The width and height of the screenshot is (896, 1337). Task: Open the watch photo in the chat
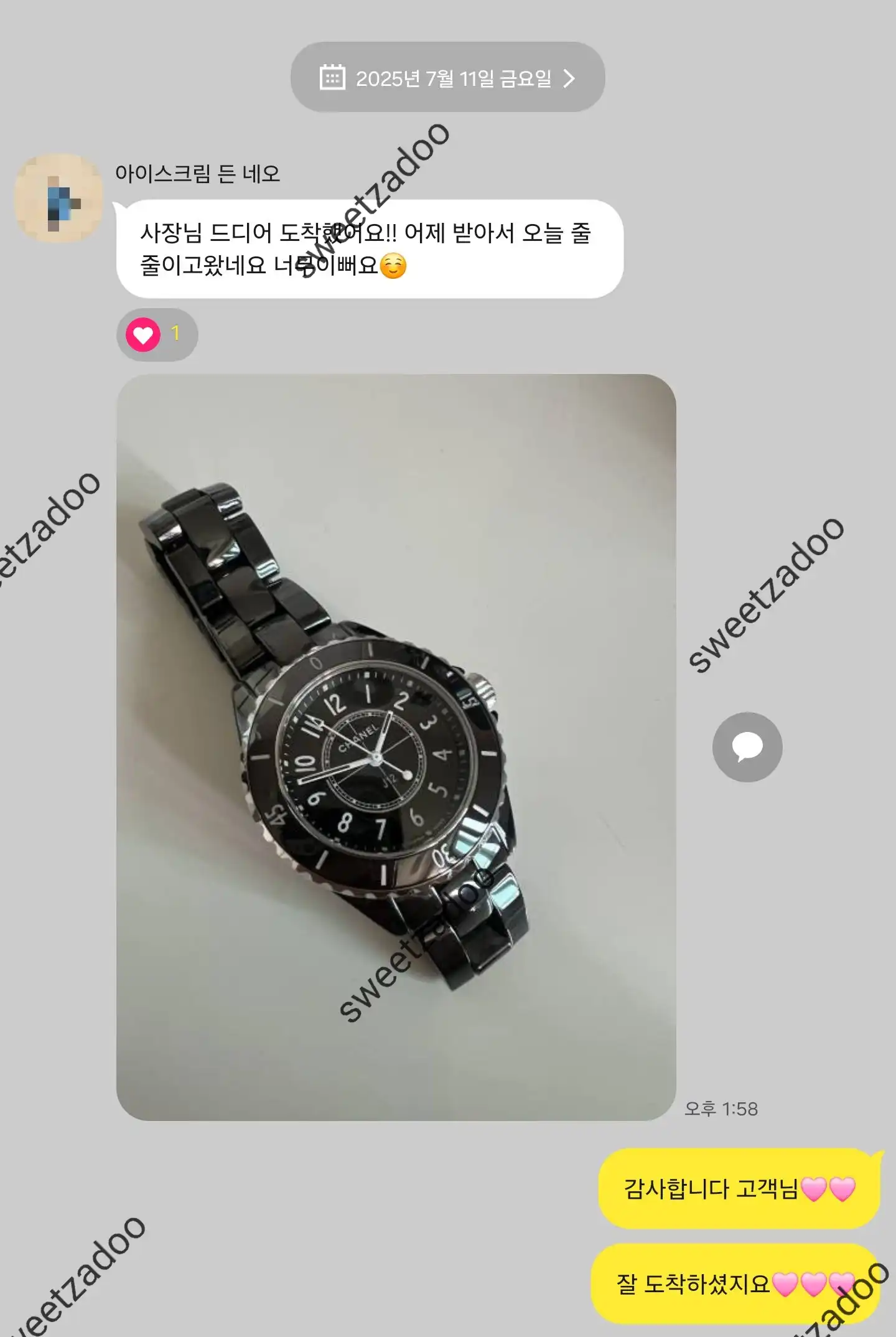tap(396, 747)
